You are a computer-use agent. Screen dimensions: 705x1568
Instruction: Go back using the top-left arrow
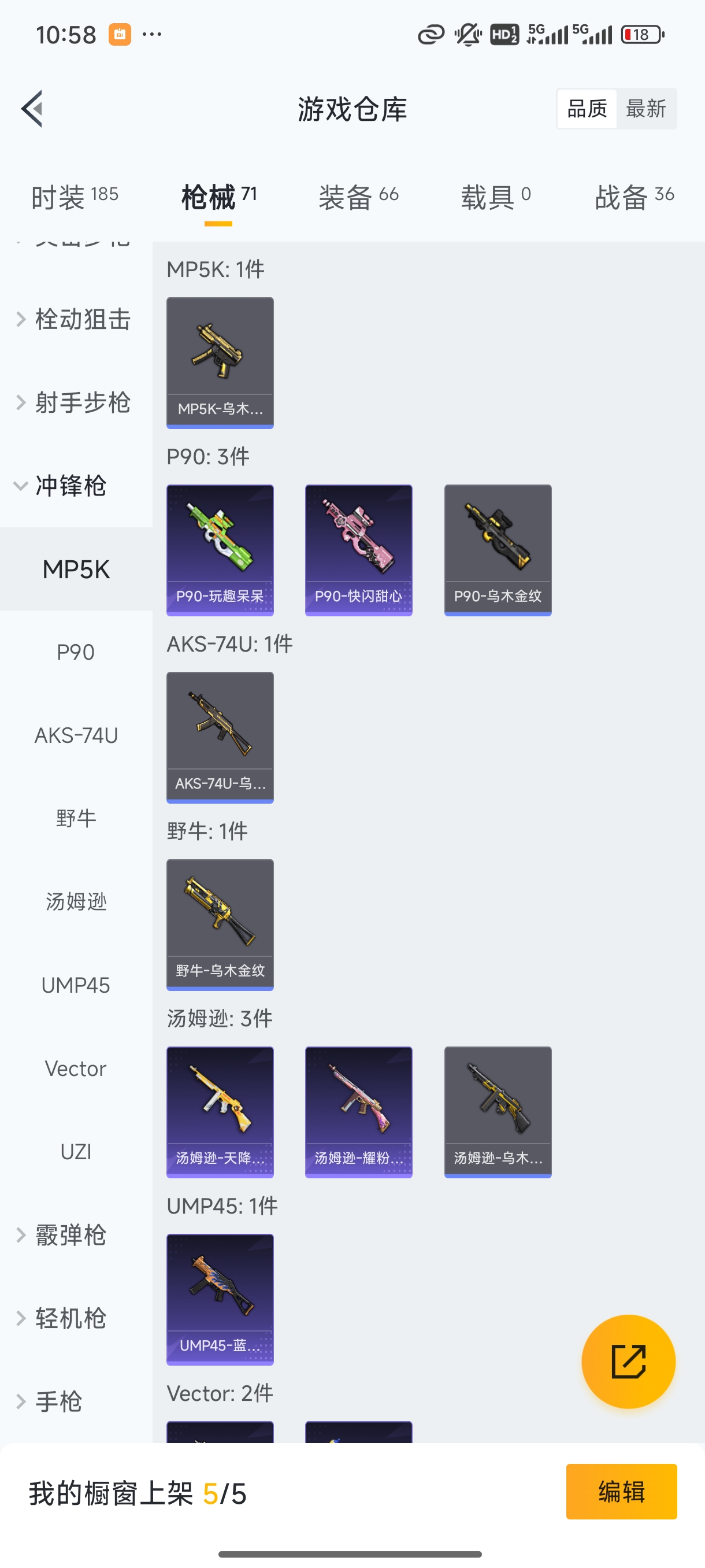(32, 109)
